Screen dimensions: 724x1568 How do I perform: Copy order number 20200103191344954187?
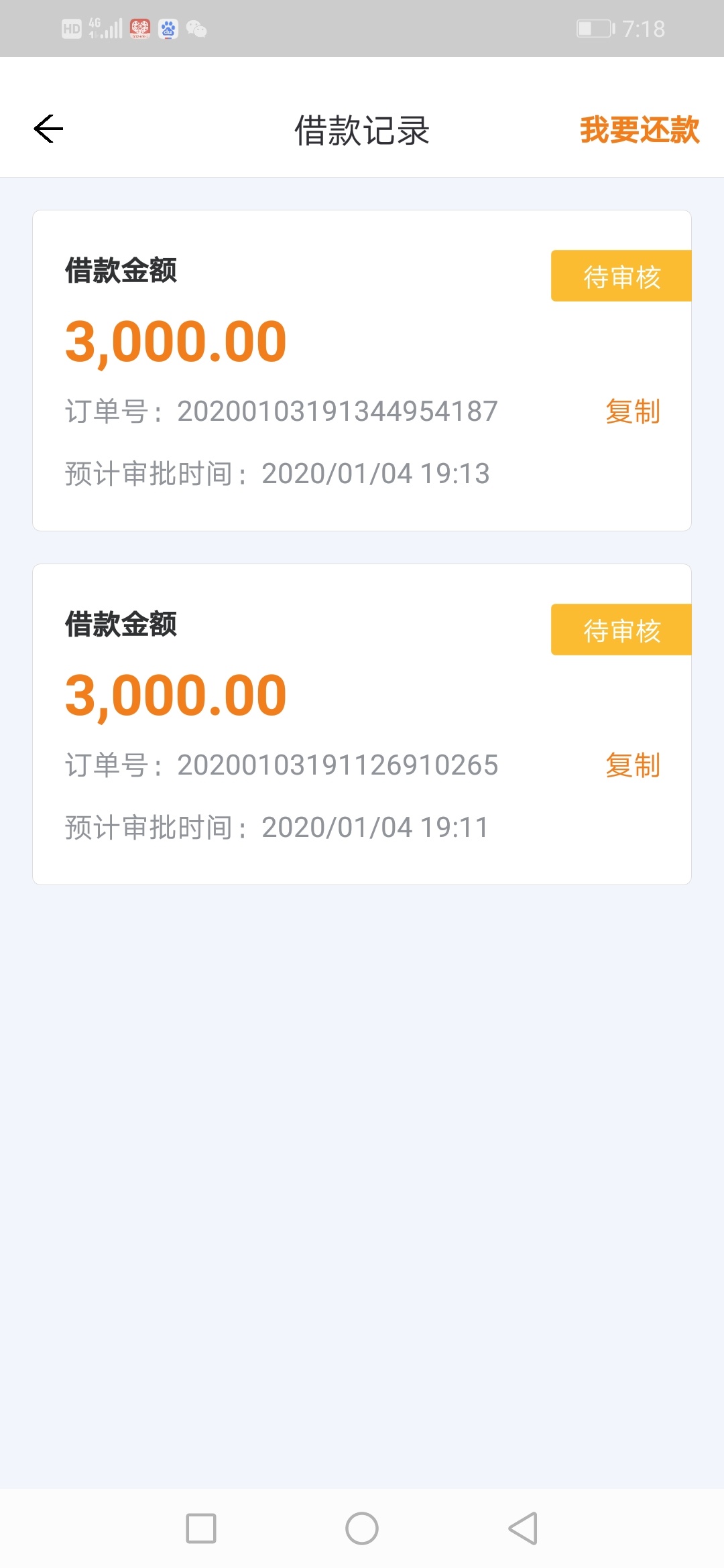(633, 411)
